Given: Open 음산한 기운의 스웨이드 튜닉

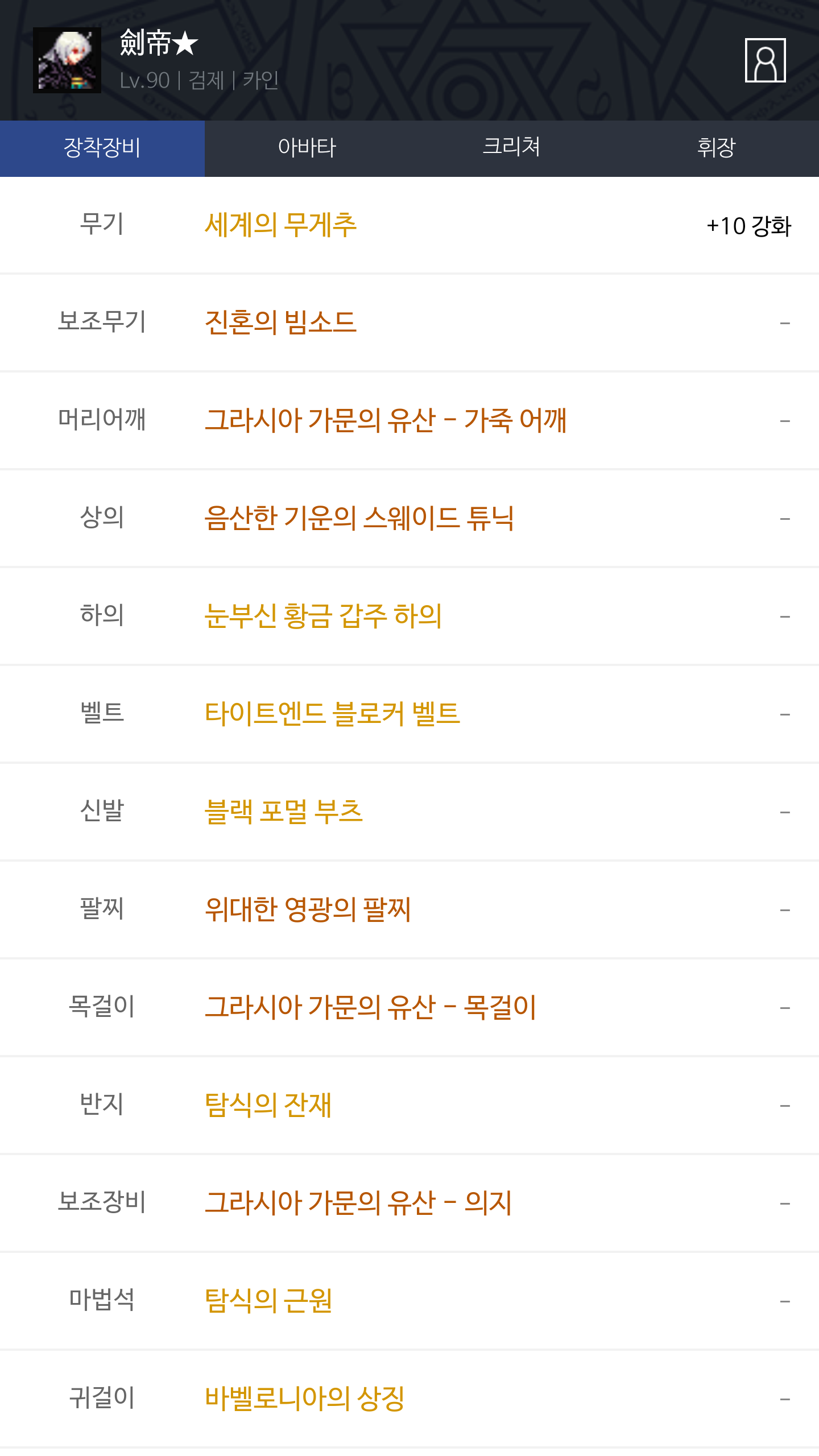Looking at the screenshot, I should pyautogui.click(x=359, y=518).
